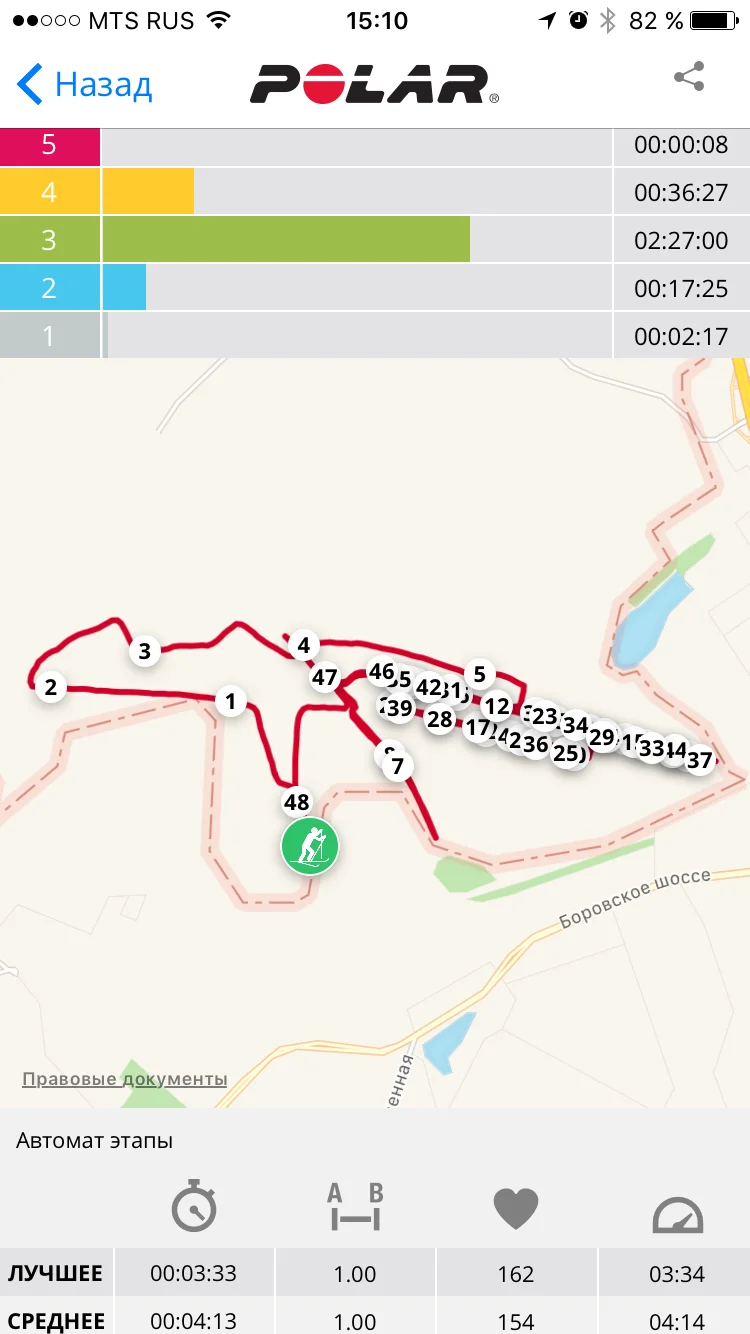Open the Правовые документы map link

pyautogui.click(x=125, y=1079)
